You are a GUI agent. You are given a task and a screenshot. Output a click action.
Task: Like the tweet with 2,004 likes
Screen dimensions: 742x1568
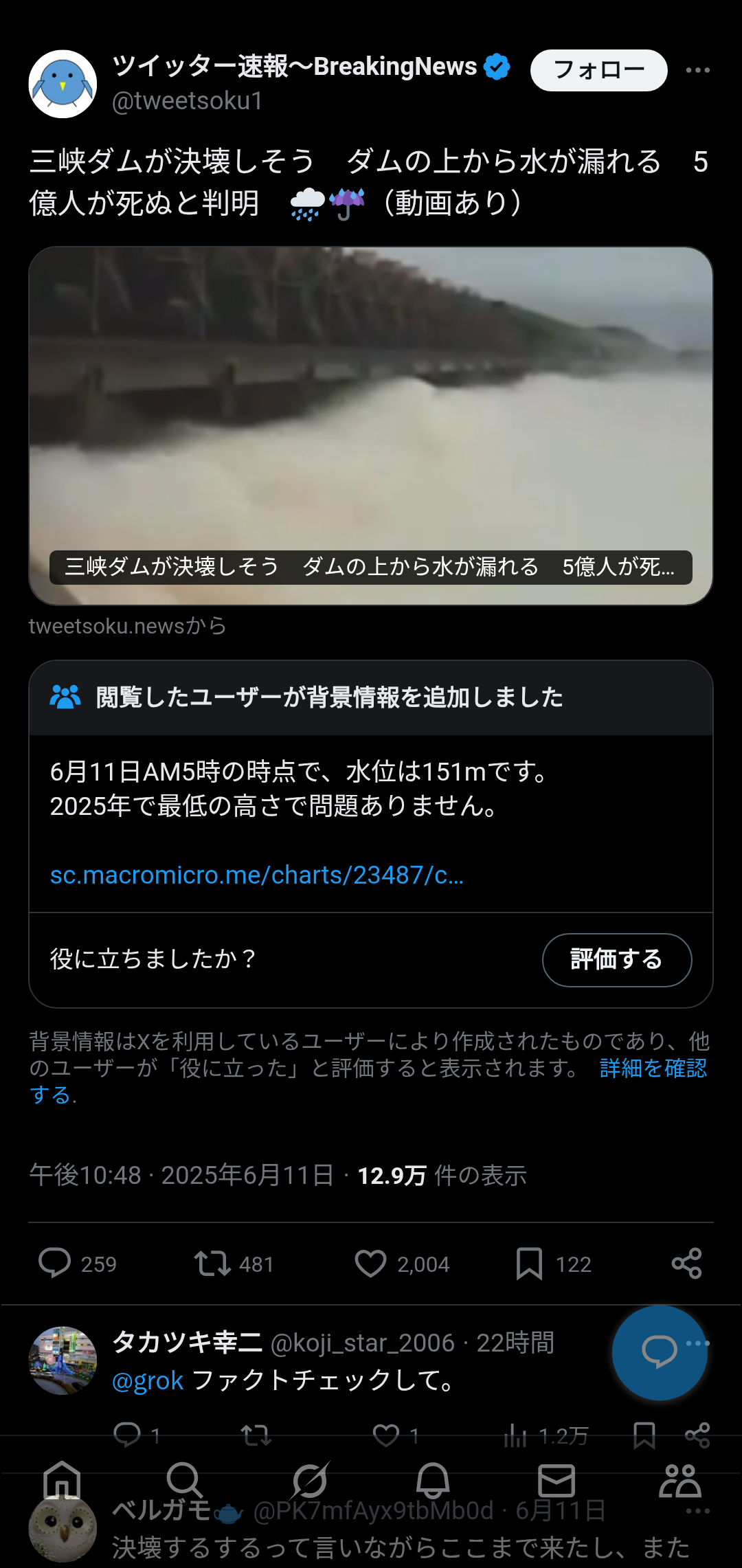pos(370,1263)
